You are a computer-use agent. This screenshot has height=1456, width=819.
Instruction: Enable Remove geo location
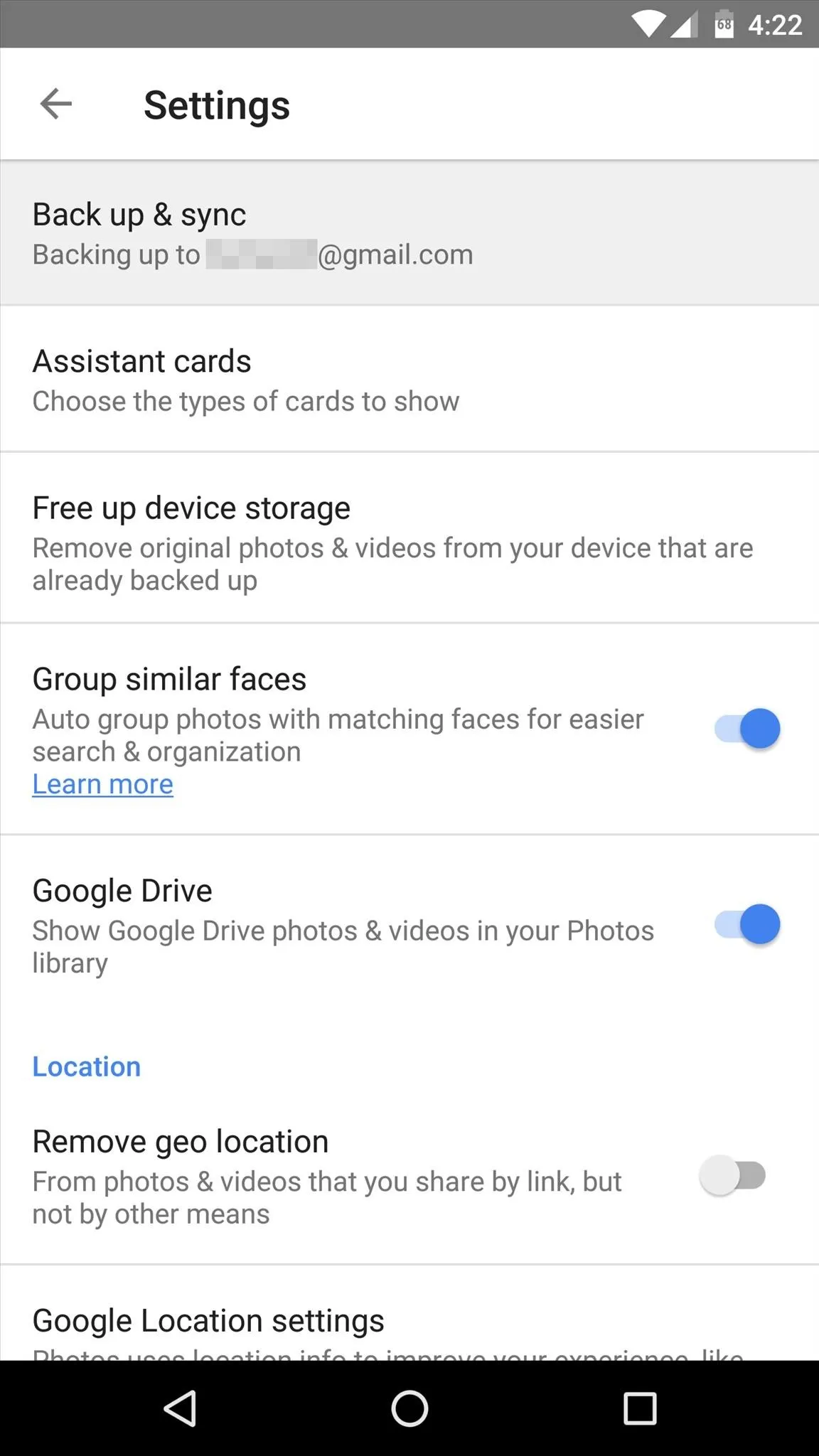[x=733, y=1175]
